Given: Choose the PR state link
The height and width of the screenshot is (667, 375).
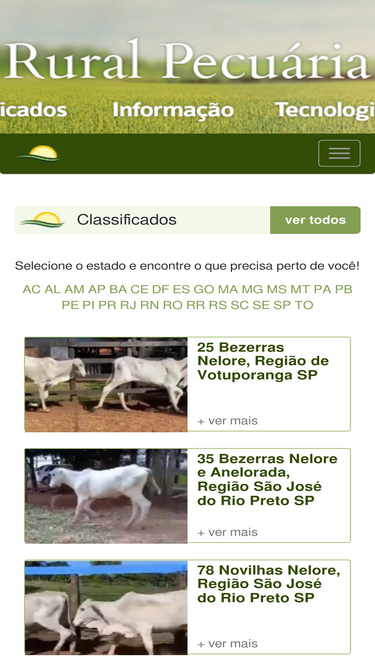Looking at the screenshot, I should pos(108,305).
